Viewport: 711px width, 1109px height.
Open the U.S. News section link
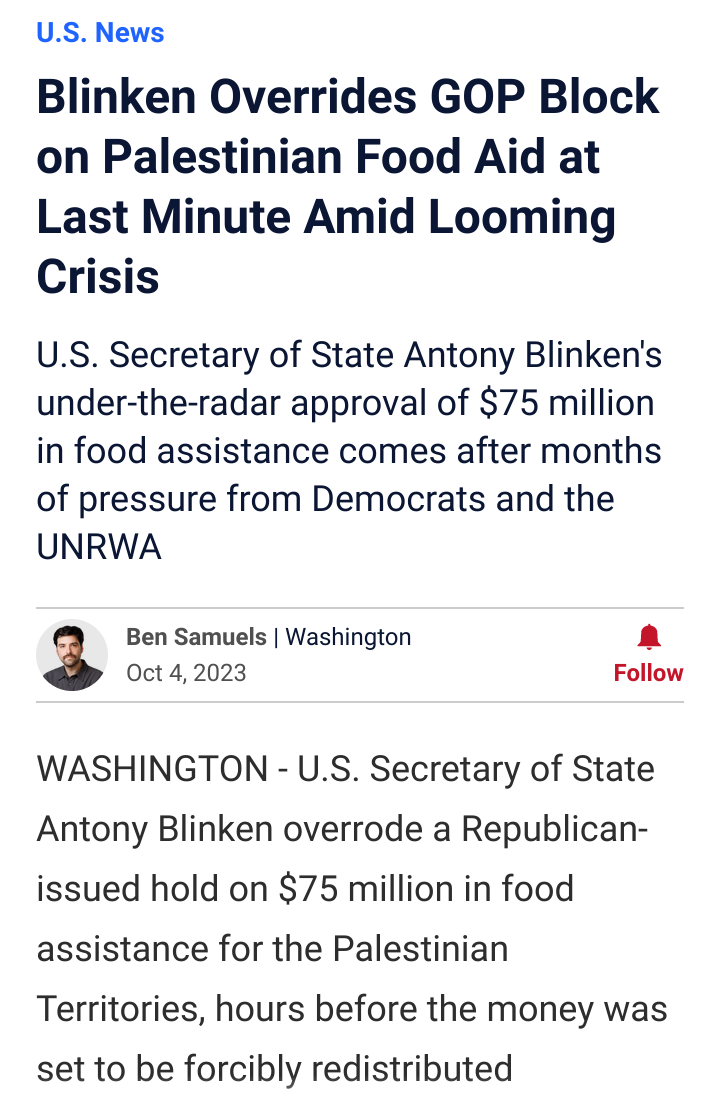[x=100, y=33]
